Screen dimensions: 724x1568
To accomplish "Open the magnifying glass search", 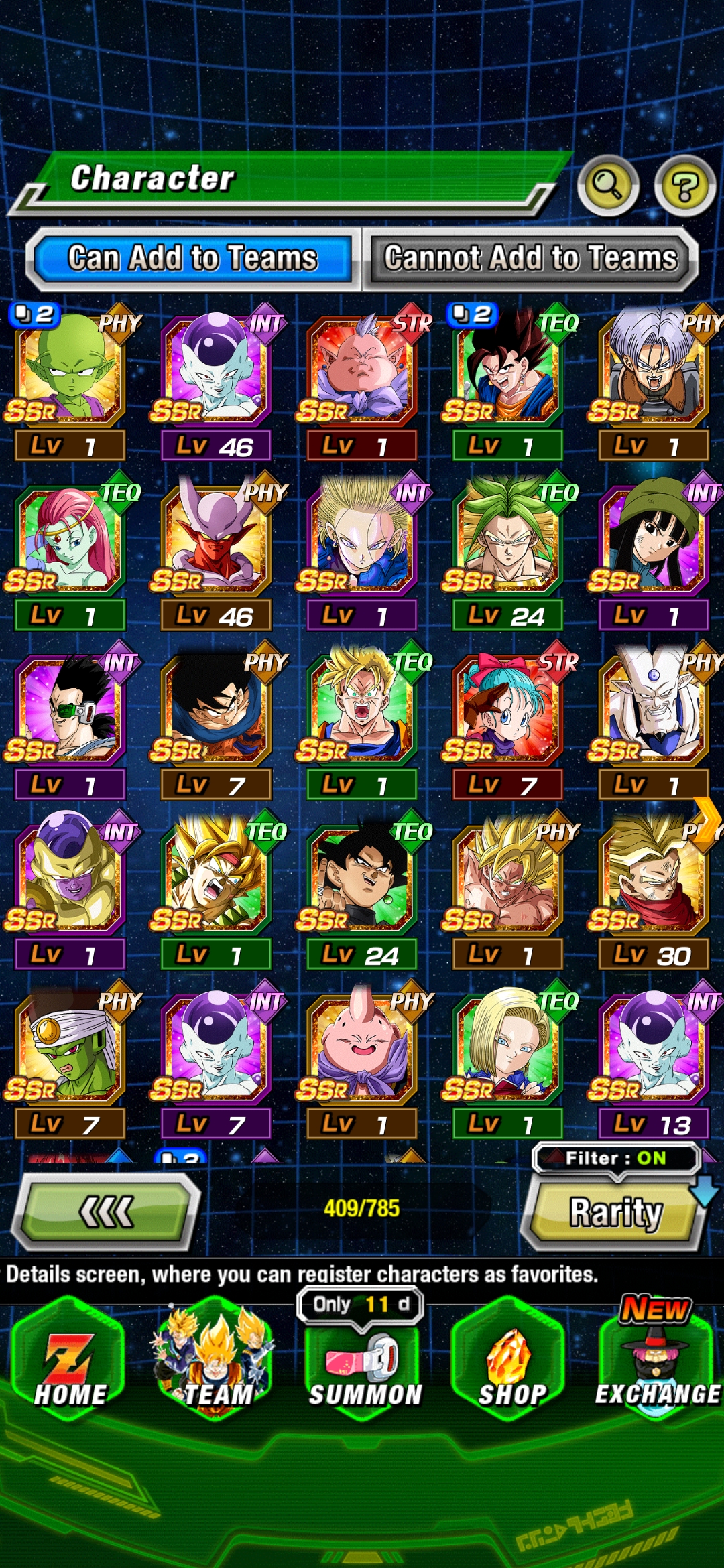I will pos(608,184).
